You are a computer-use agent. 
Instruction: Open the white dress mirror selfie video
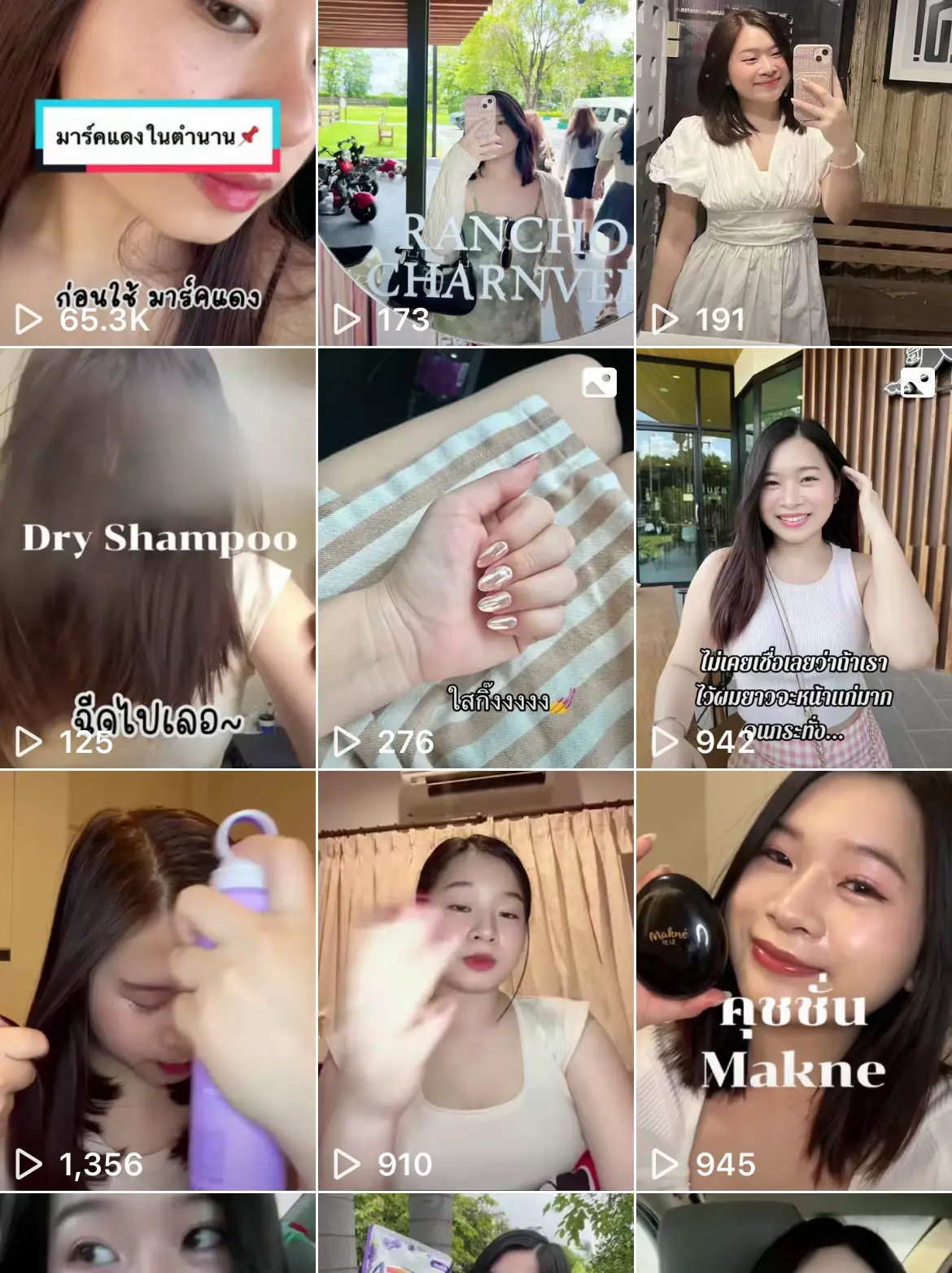[793, 173]
